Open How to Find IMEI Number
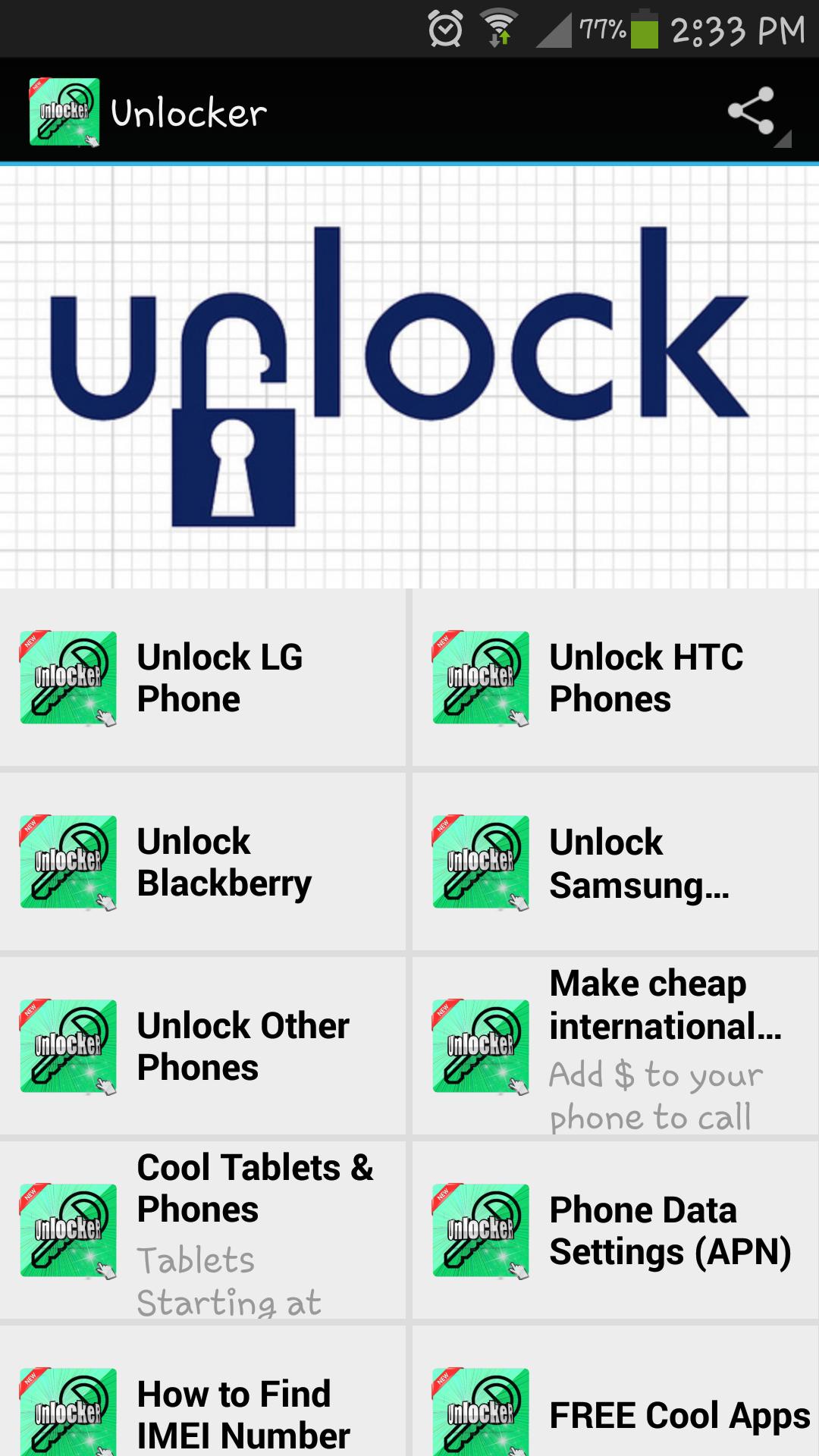 click(x=203, y=1412)
